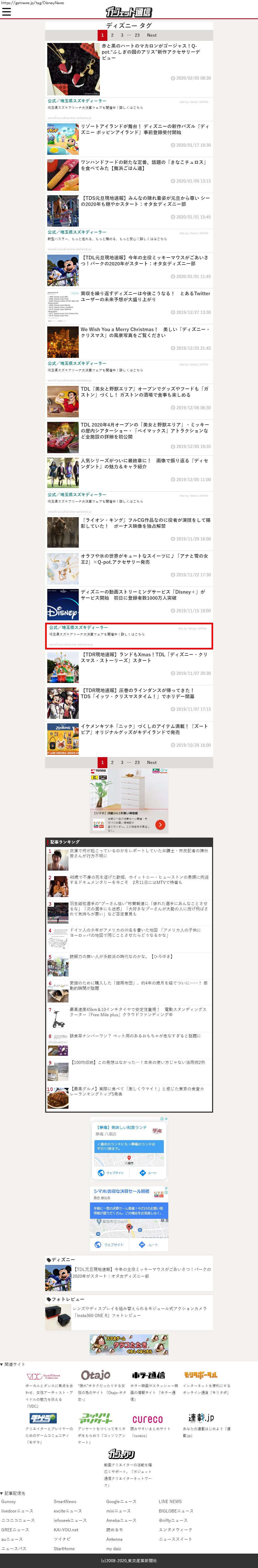Open the Zootopia Nick goods article
The width and height of the screenshot is (258, 1568).
[145, 729]
